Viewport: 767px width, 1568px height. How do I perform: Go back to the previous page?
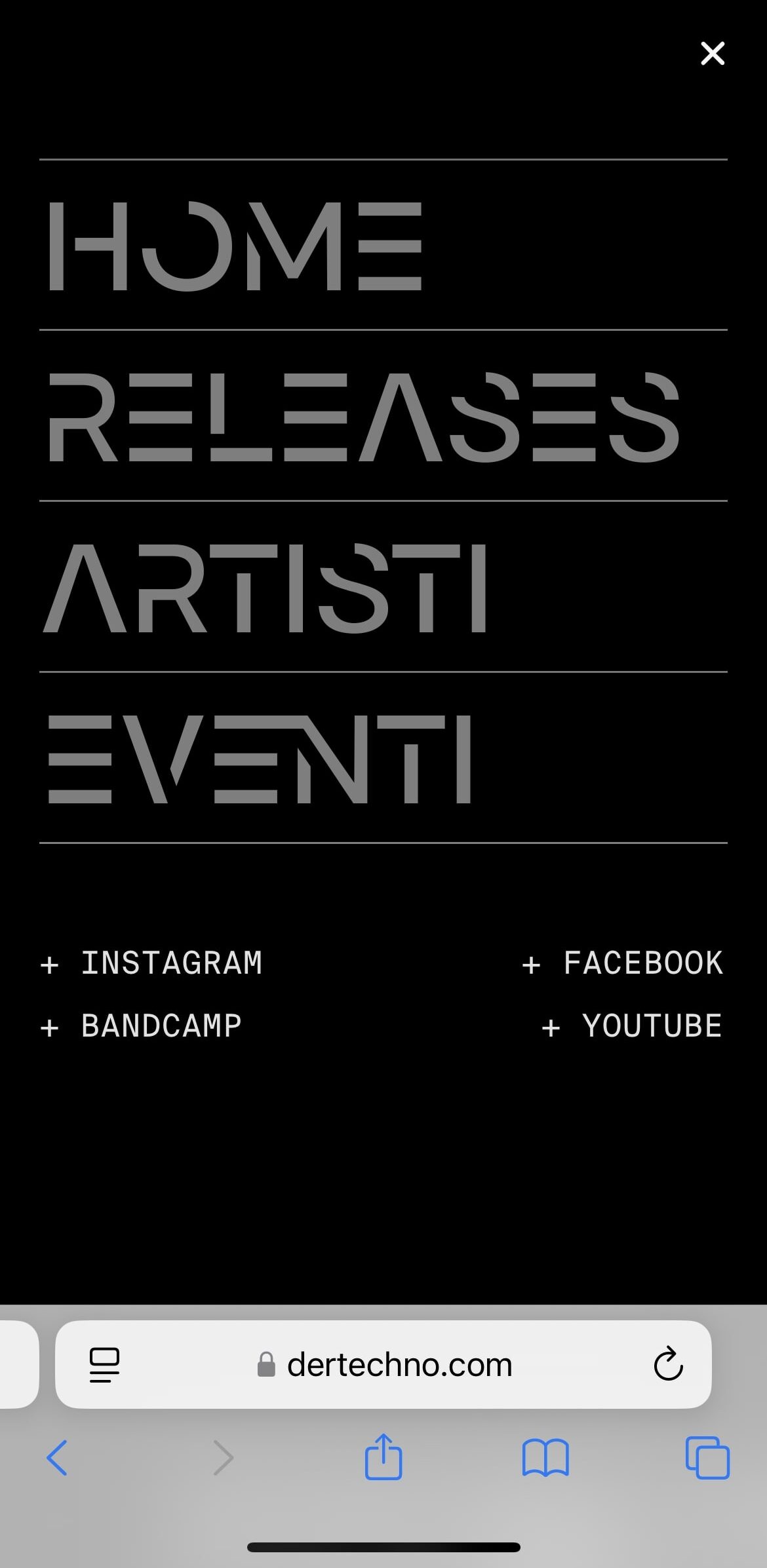(58, 1458)
